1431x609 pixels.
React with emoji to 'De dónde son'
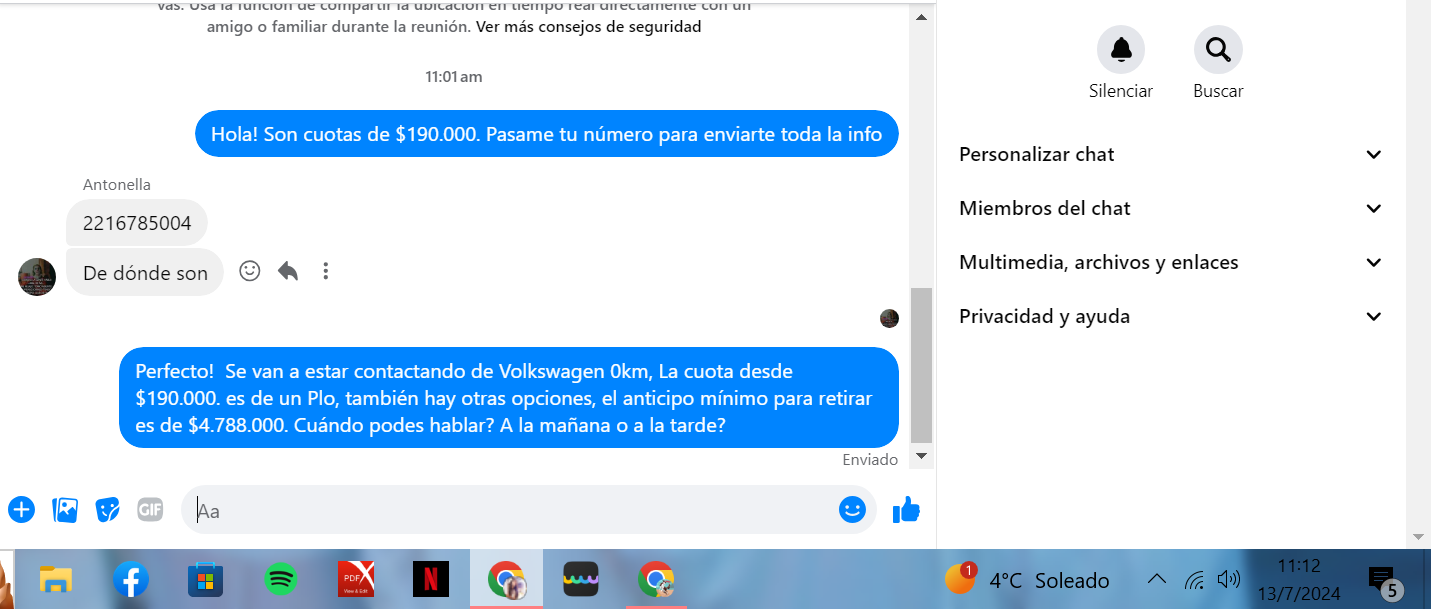(x=250, y=271)
